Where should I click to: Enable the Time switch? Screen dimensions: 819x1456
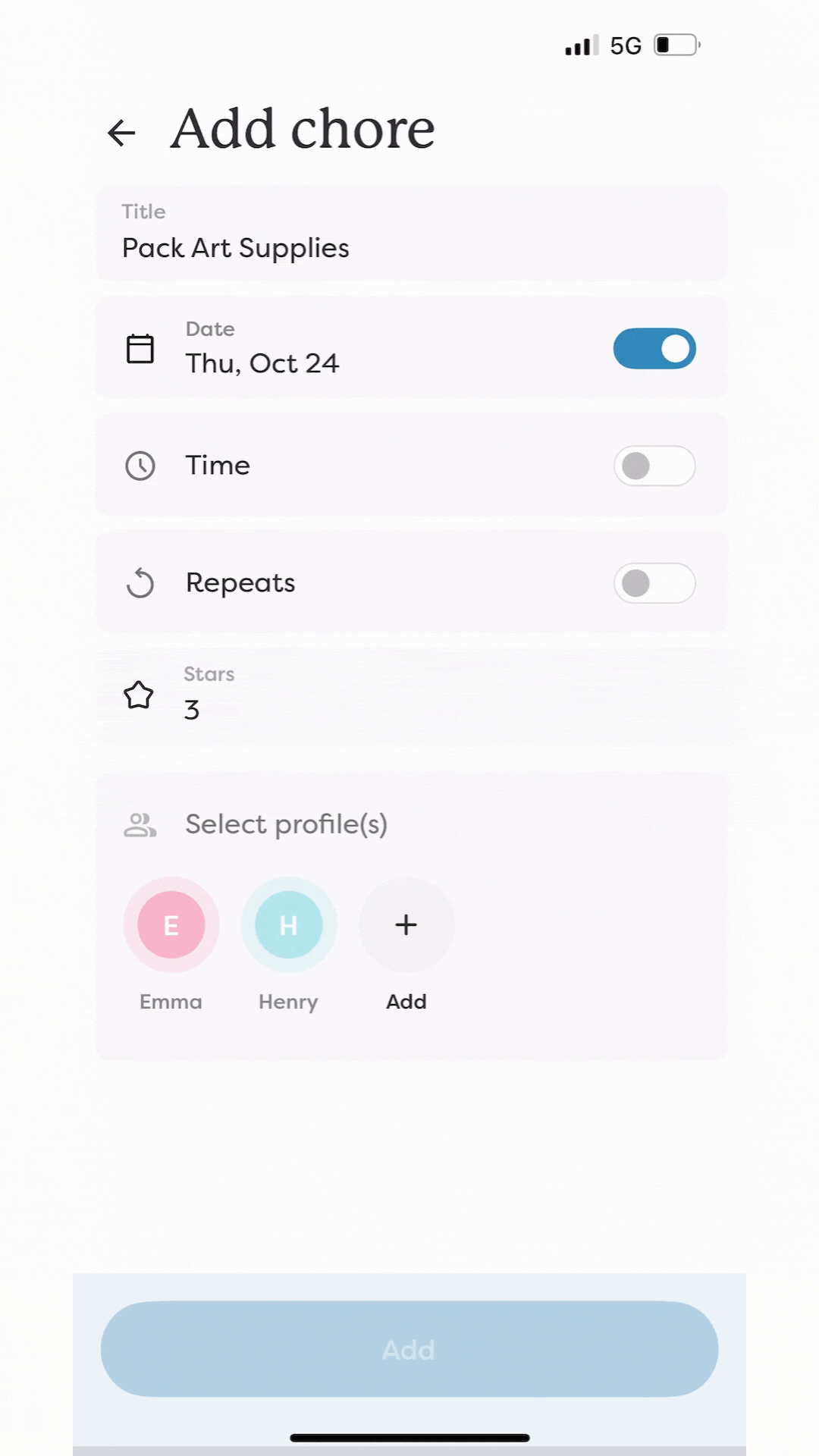click(x=654, y=466)
